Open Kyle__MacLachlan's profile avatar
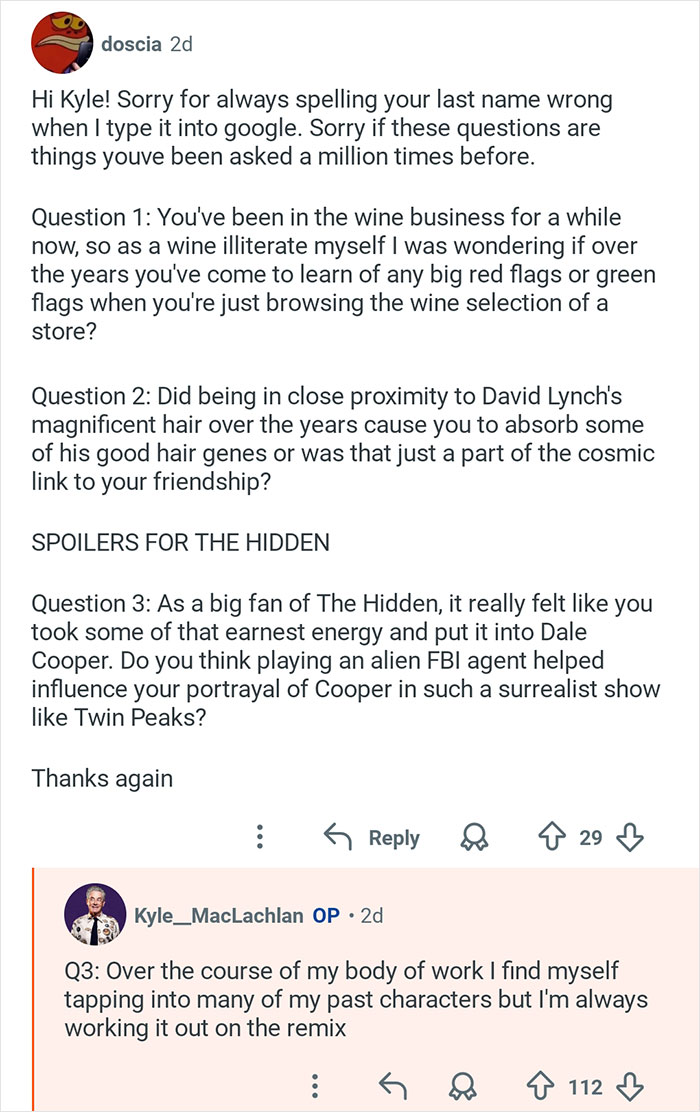Image resolution: width=700 pixels, height=1112 pixels. pos(95,915)
